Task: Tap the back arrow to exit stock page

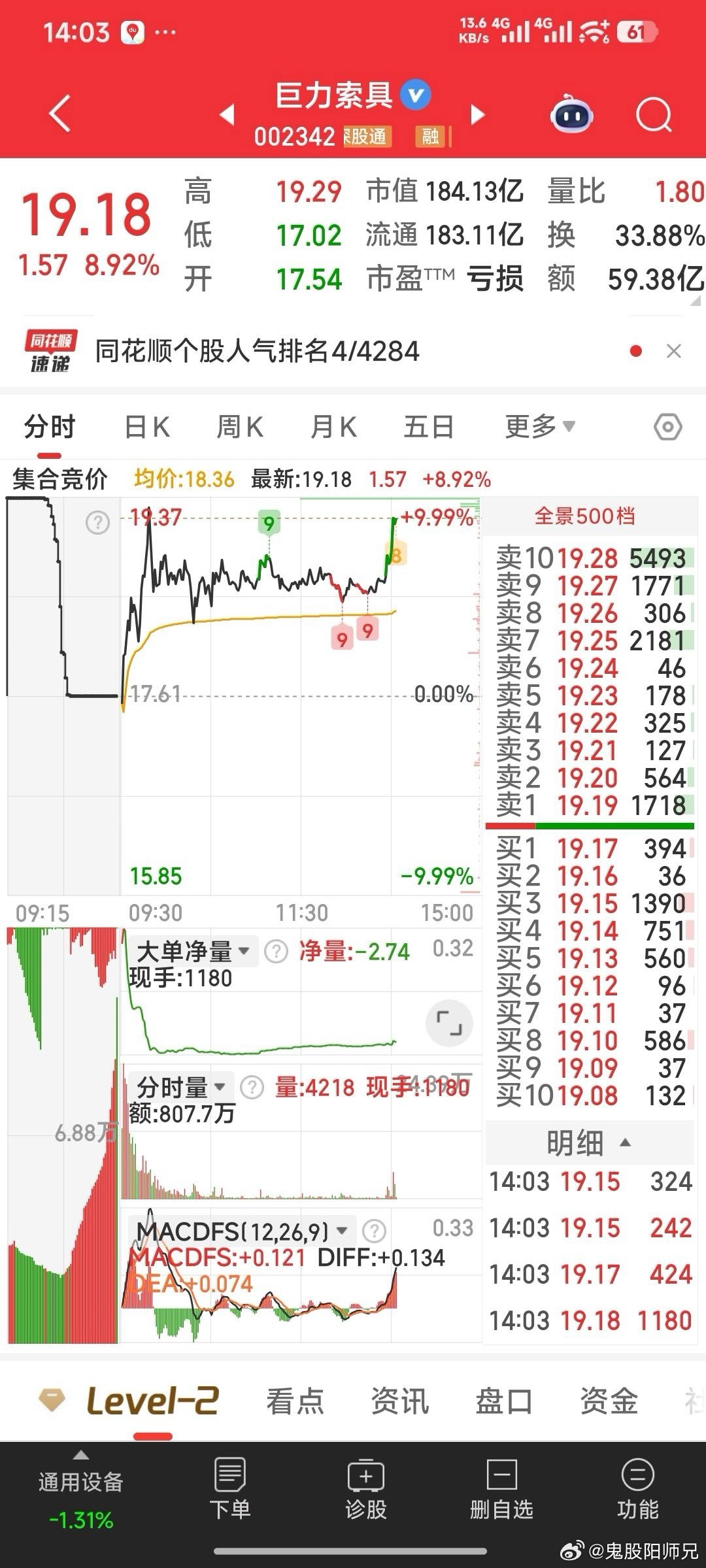Action: [x=58, y=114]
